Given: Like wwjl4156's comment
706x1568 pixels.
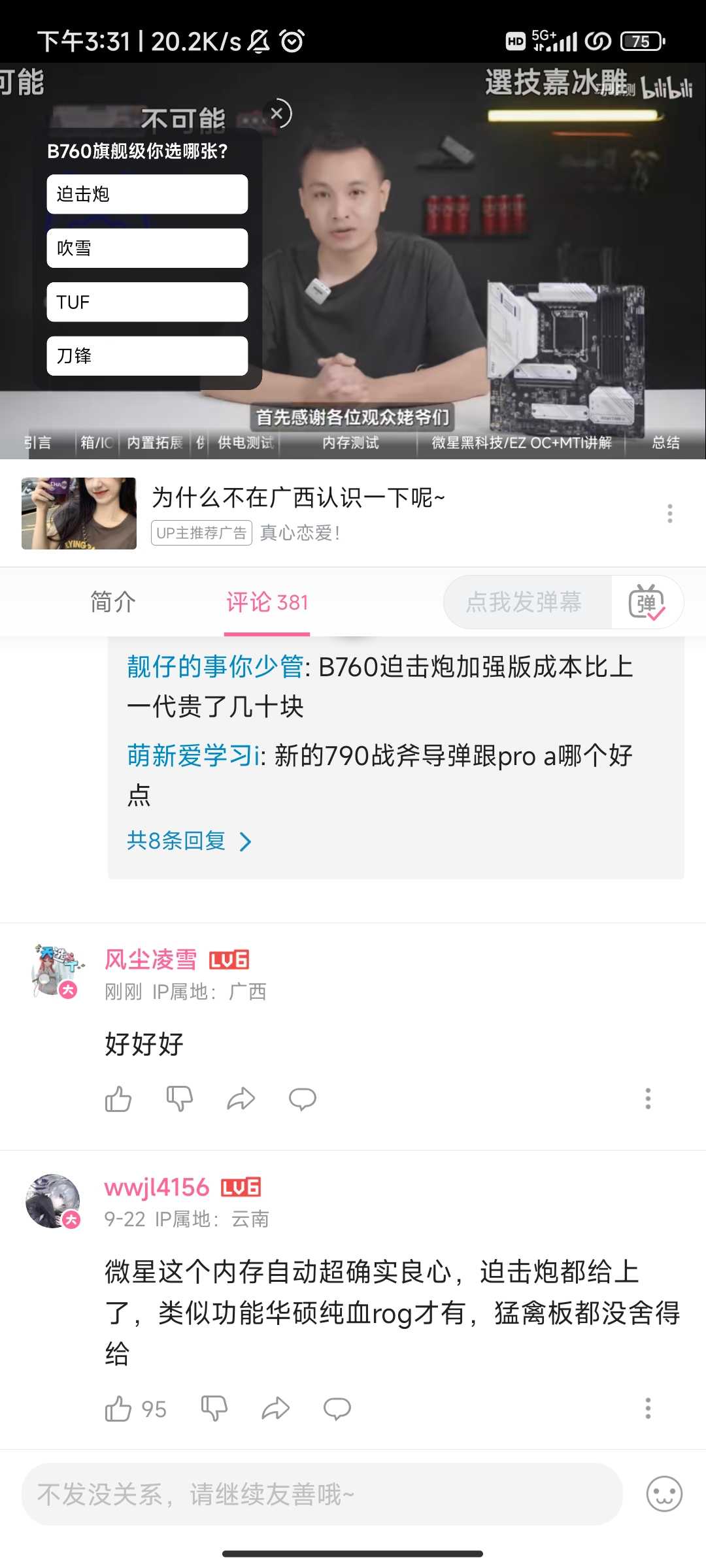Looking at the screenshot, I should pos(118,1409).
